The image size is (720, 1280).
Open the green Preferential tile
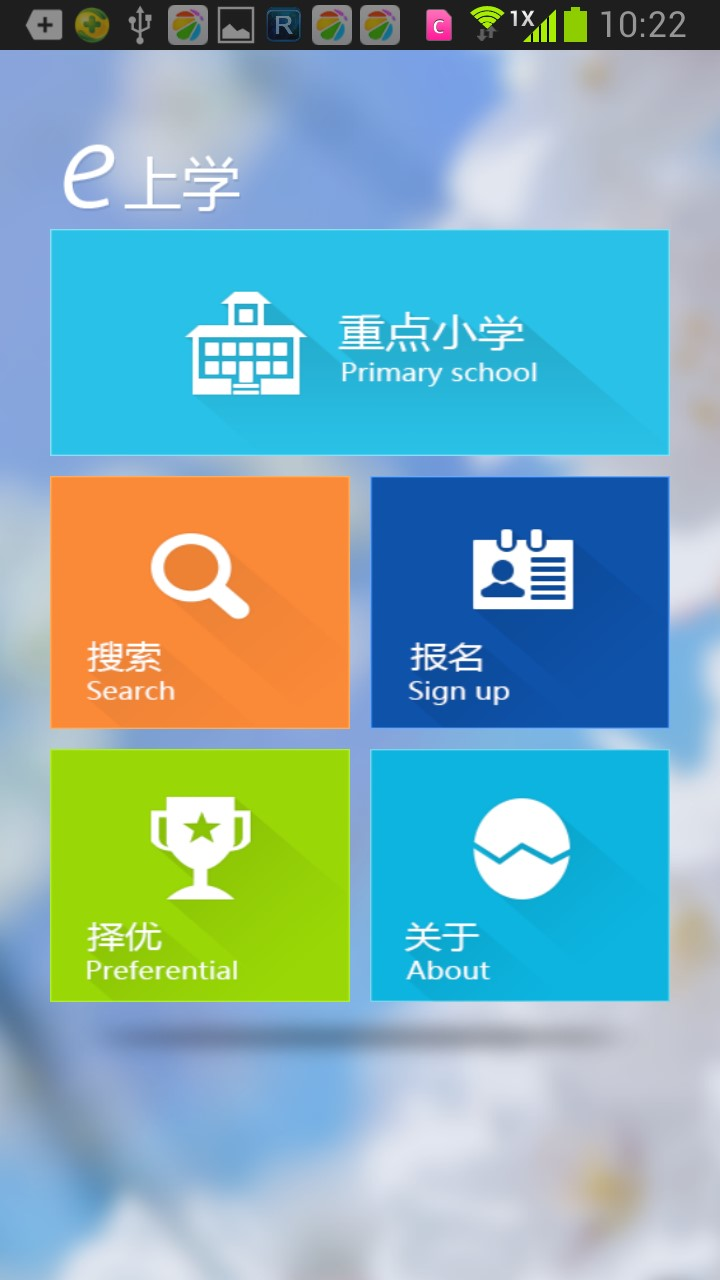click(x=200, y=875)
